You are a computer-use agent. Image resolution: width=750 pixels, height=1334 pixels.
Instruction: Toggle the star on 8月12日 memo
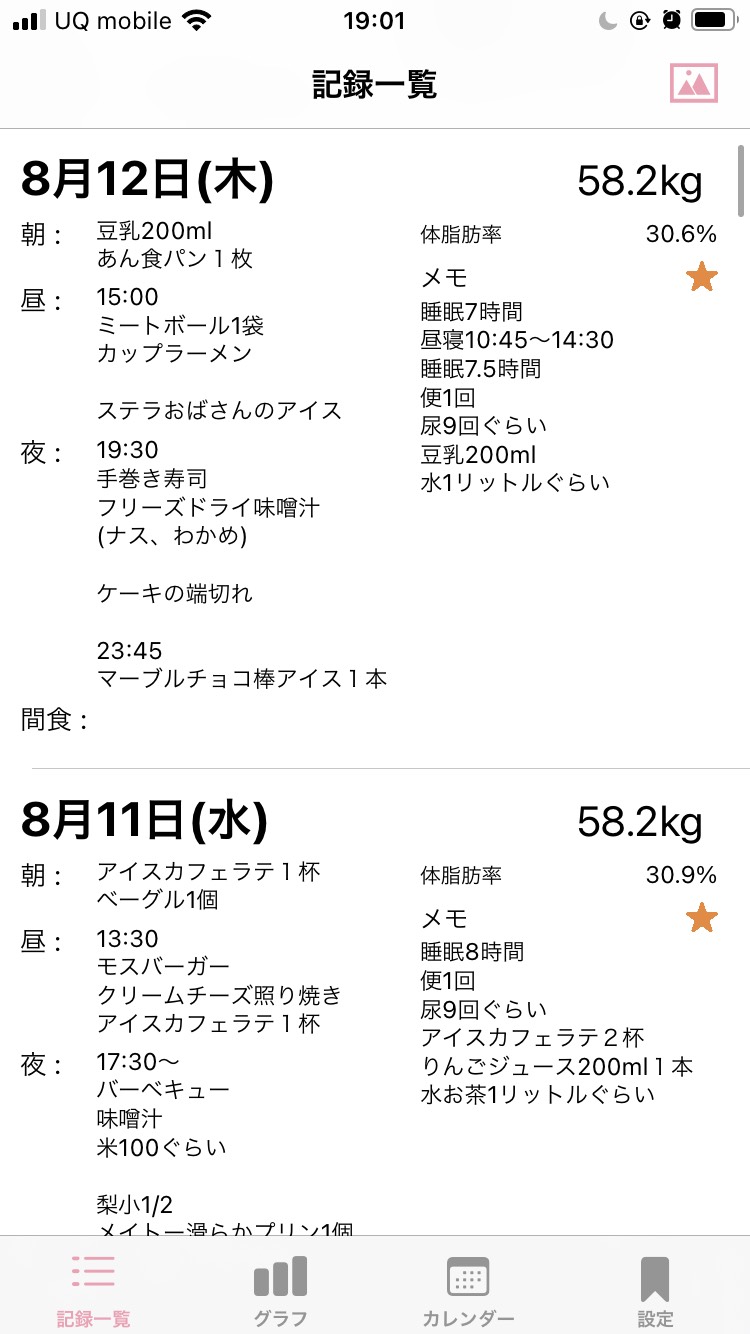pos(702,276)
